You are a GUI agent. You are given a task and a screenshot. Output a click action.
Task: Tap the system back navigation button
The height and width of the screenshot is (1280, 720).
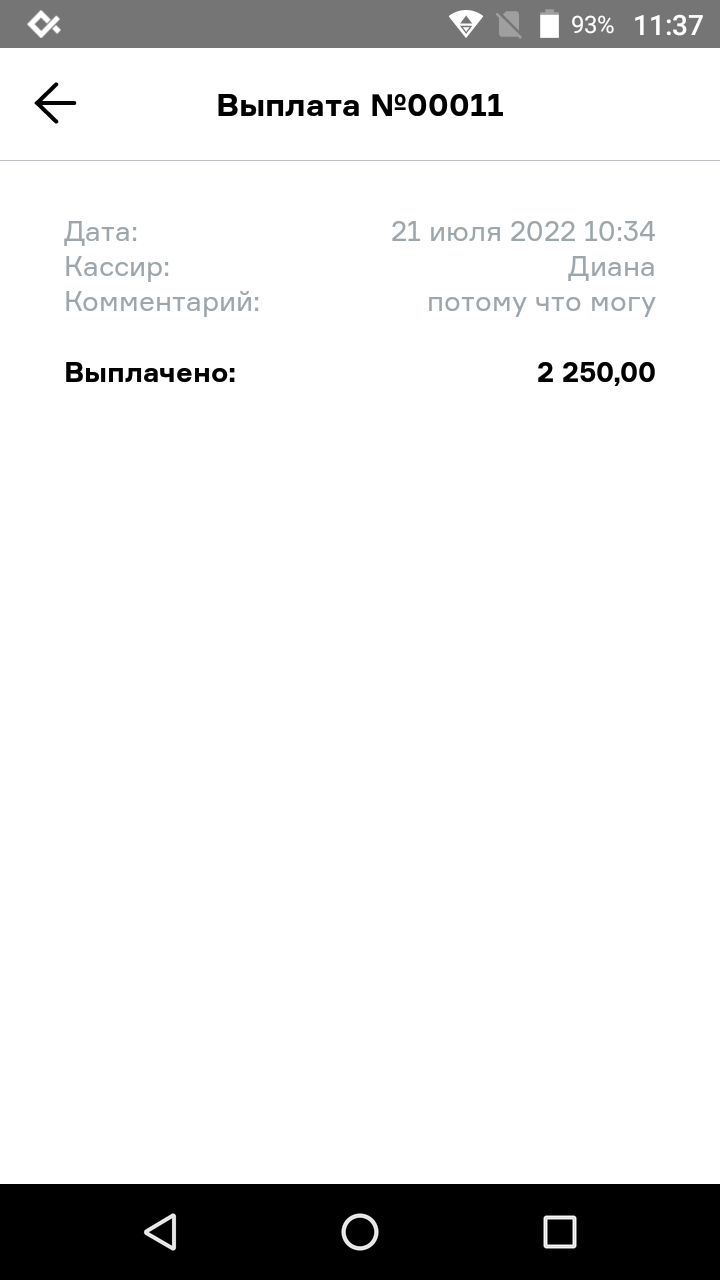point(160,1231)
